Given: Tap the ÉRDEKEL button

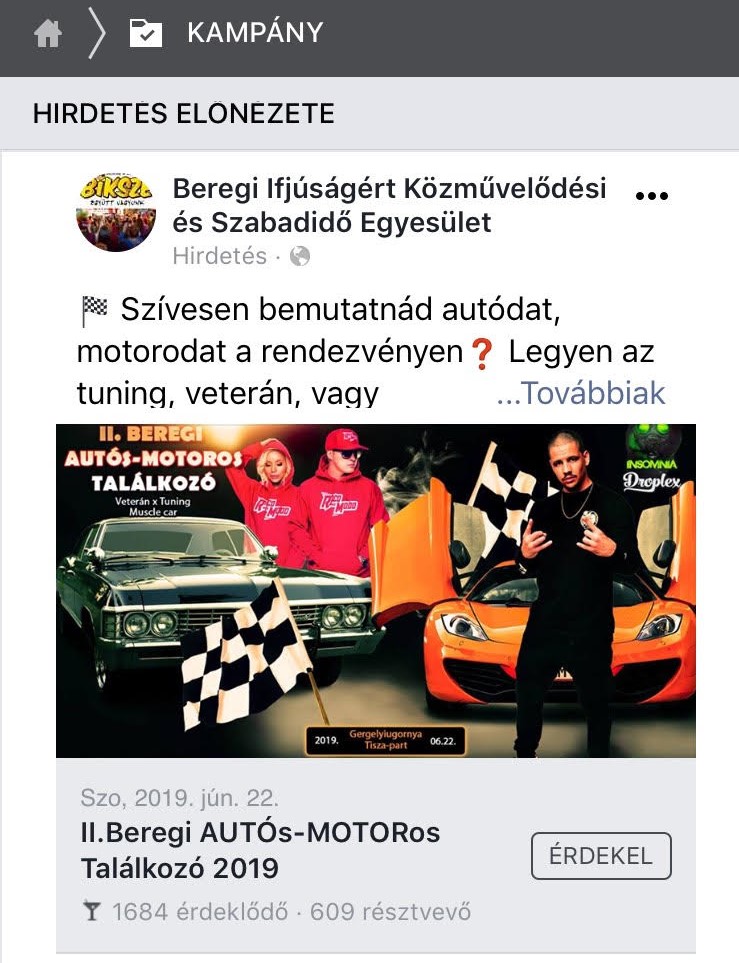Looking at the screenshot, I should pos(601,856).
